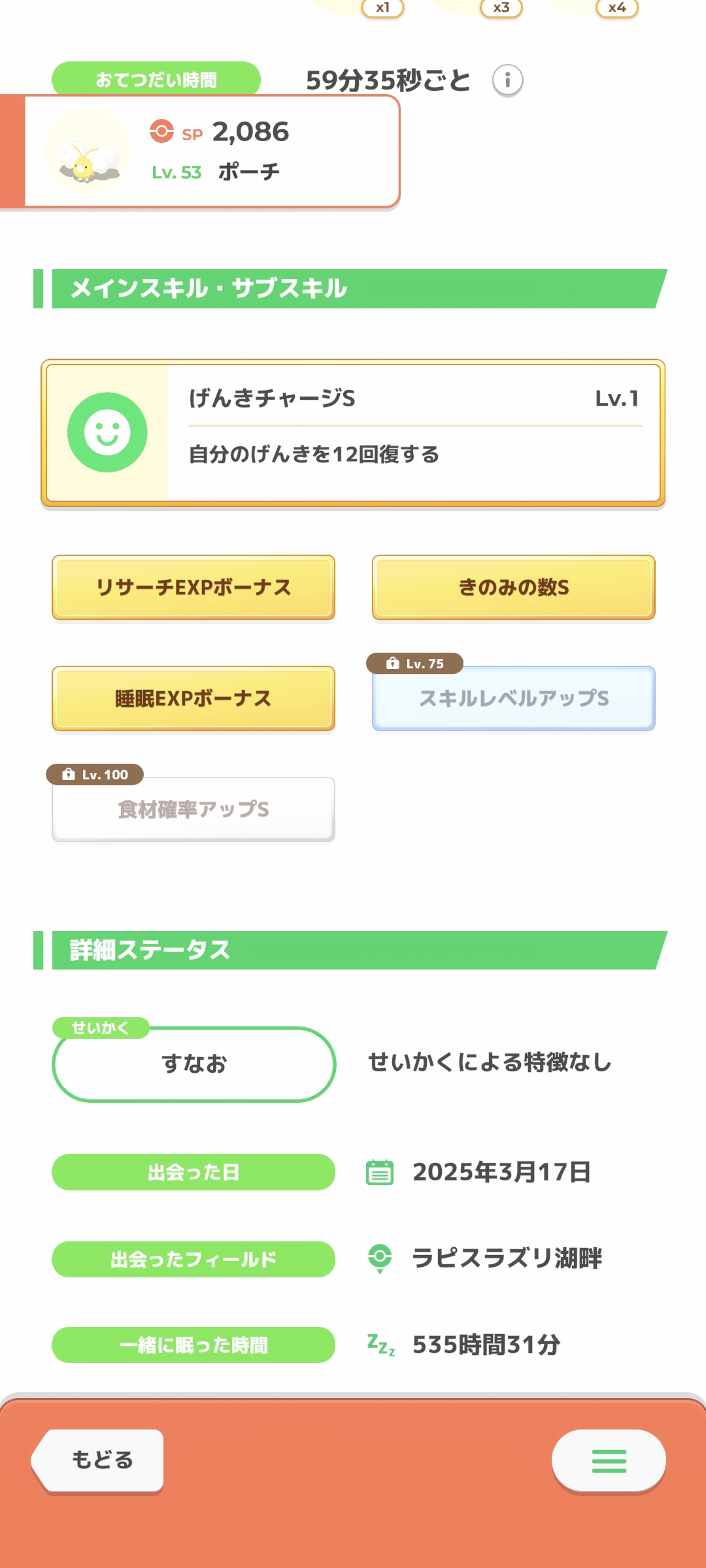Select the 睡眠EXPボーナス subskill
This screenshot has width=706, height=1568.
click(193, 698)
